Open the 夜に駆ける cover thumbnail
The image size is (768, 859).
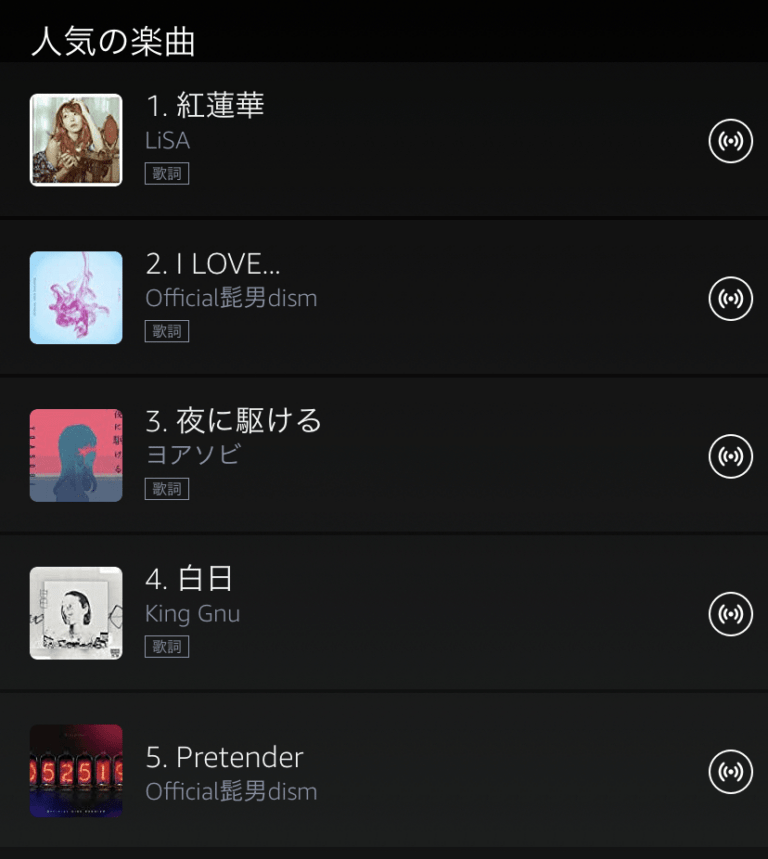click(76, 455)
